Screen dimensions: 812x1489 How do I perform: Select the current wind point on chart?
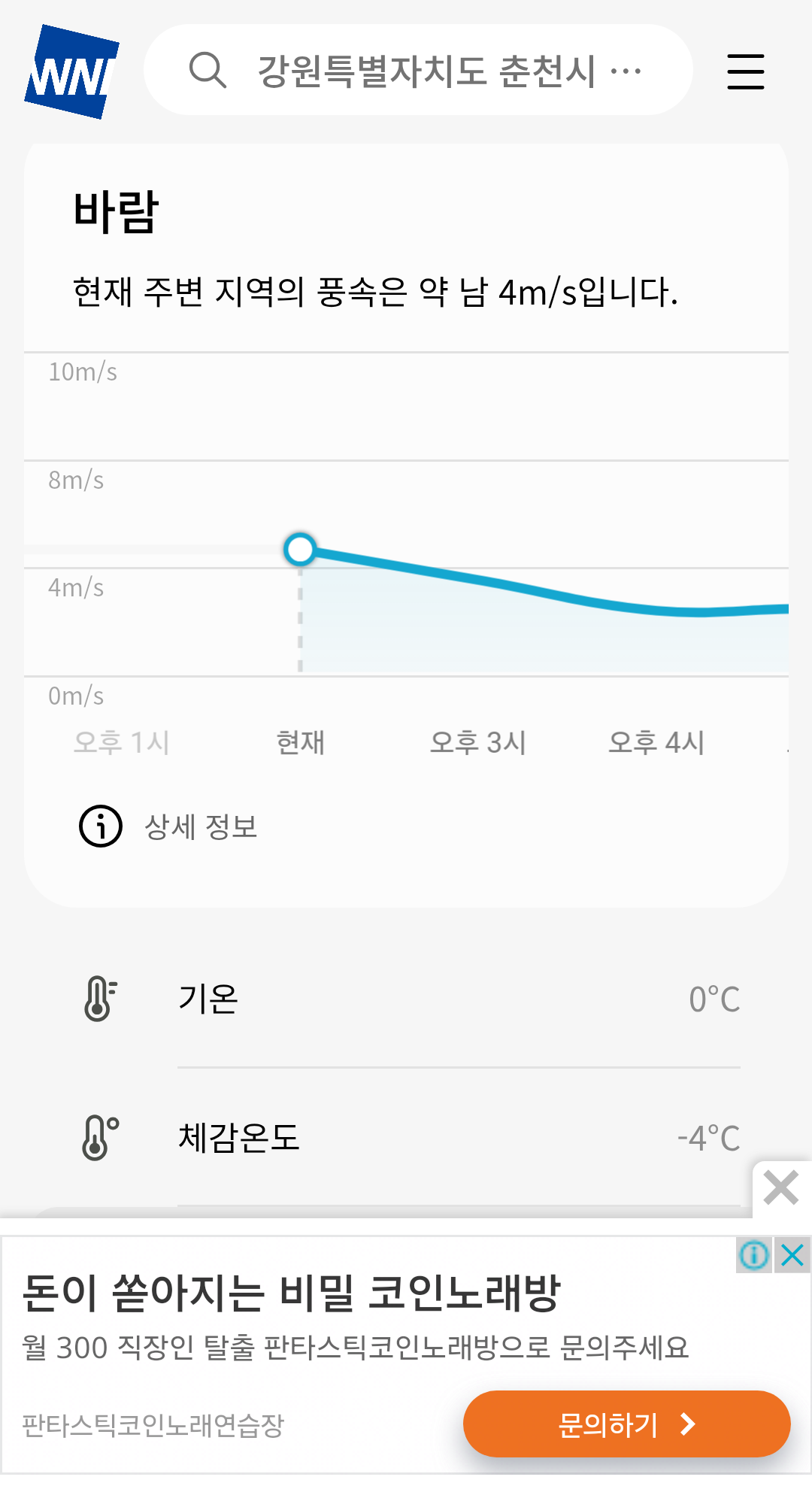point(300,549)
